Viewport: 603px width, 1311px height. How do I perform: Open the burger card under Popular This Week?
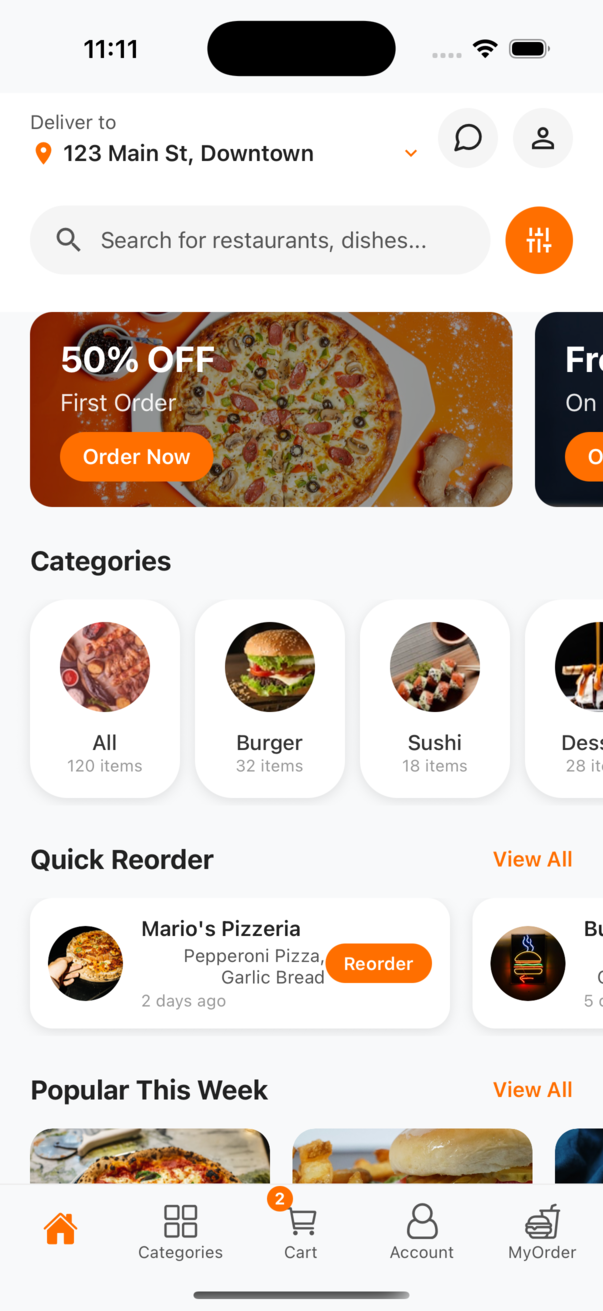(x=412, y=1157)
